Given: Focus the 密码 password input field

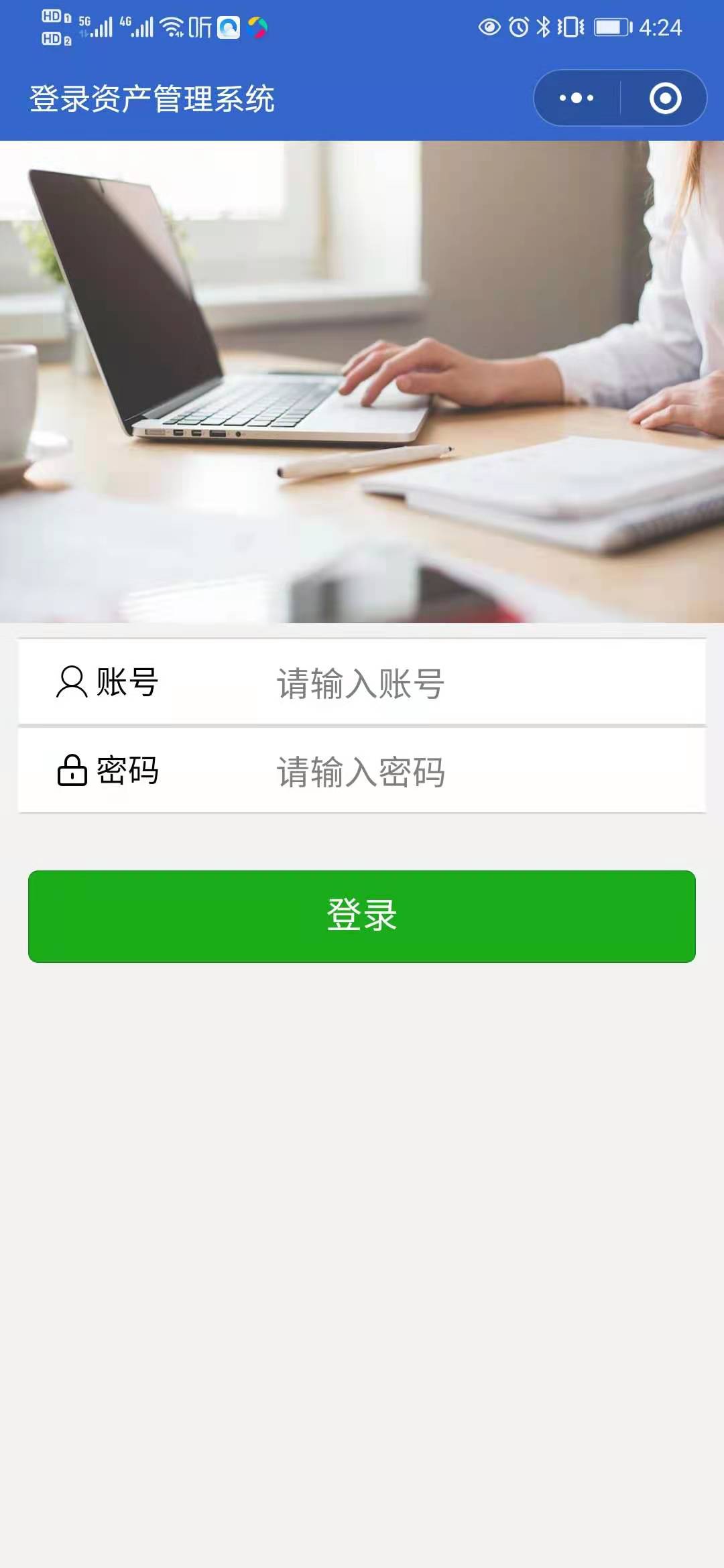Looking at the screenshot, I should pos(469,771).
